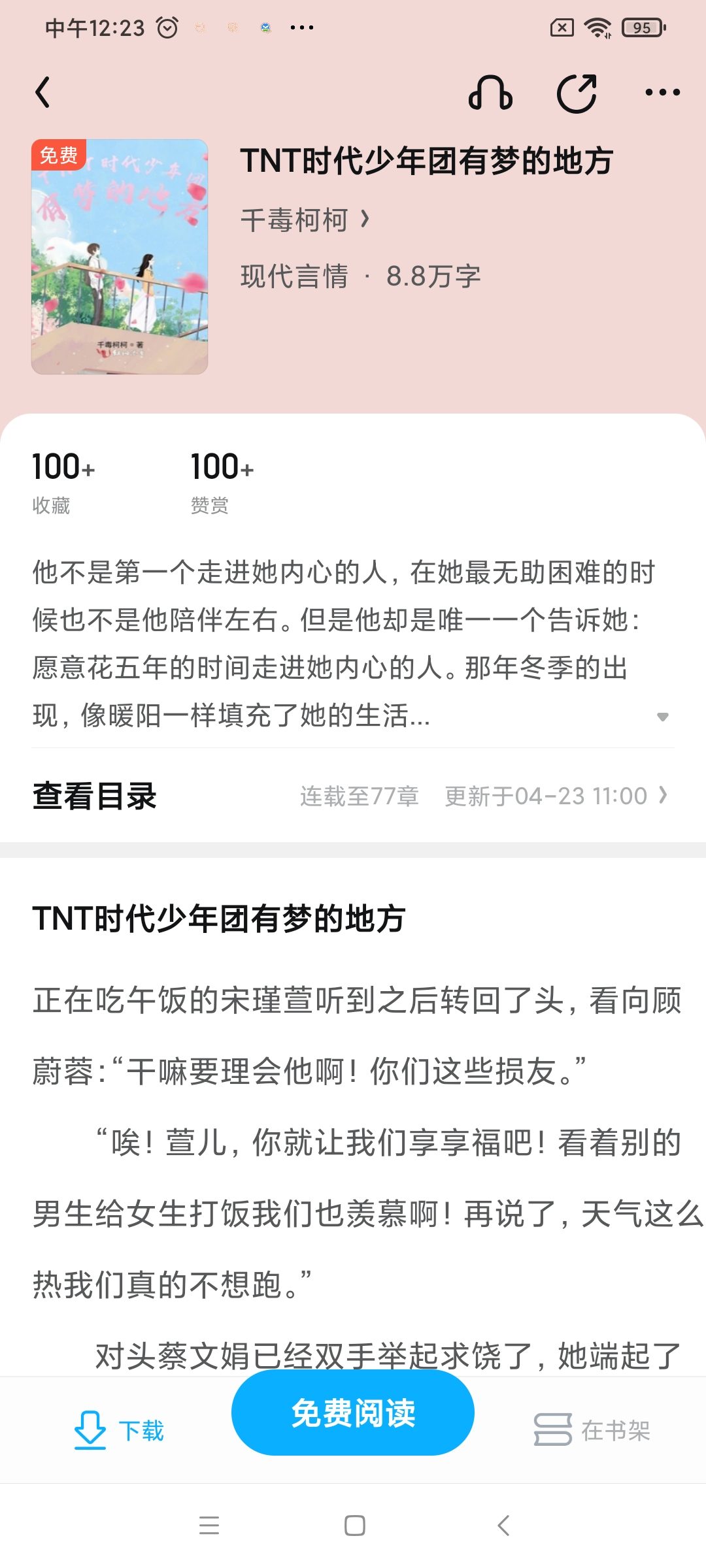Image resolution: width=706 pixels, height=1568 pixels.
Task: Open the audiobook listening headphone icon
Action: pyautogui.click(x=490, y=93)
